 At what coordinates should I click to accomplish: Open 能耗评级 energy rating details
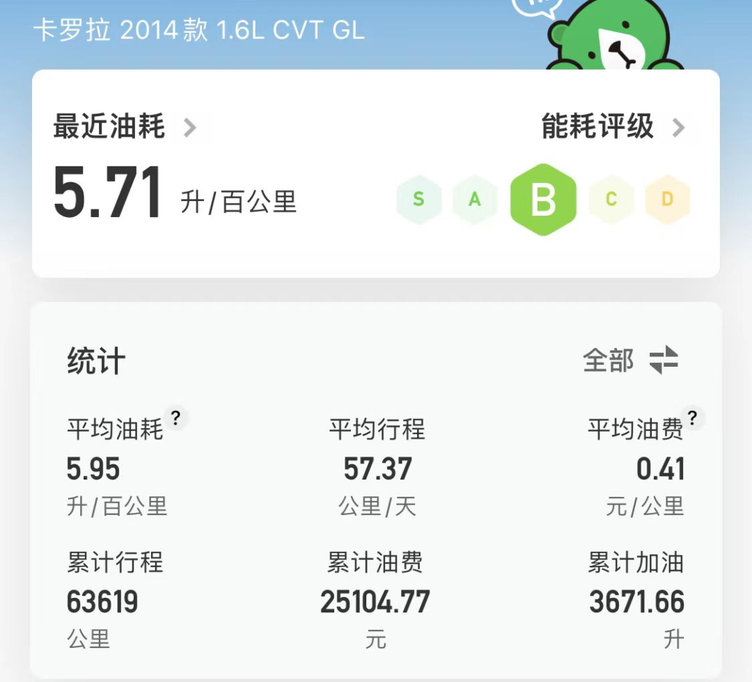click(613, 127)
